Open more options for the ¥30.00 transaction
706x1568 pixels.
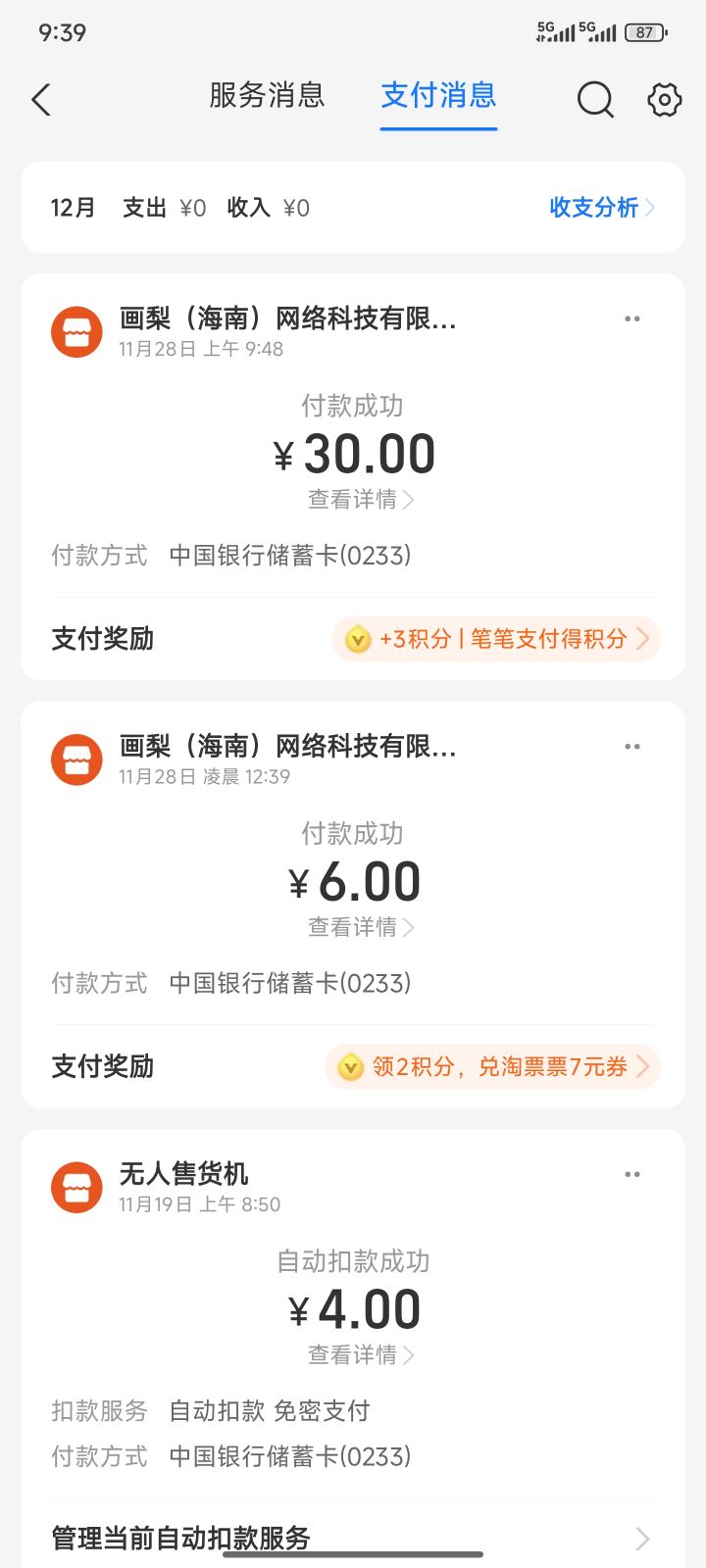point(632,318)
